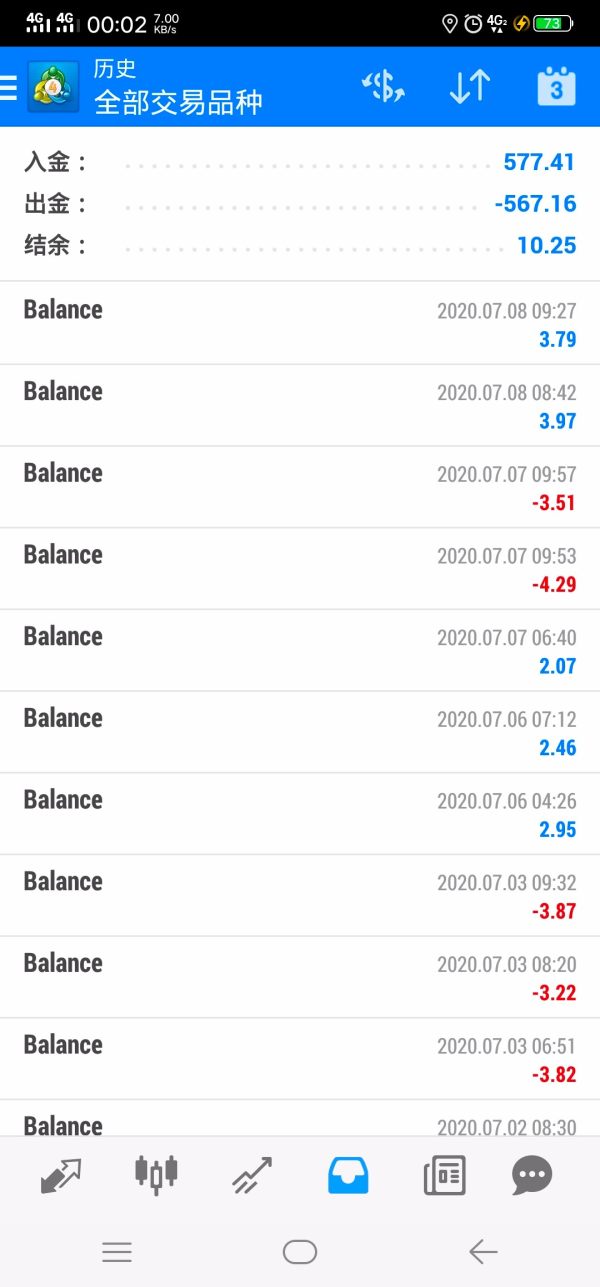This screenshot has height=1287, width=600.
Task: Expand the Balance entry from 2020.07.08 09:27
Action: pos(300,323)
